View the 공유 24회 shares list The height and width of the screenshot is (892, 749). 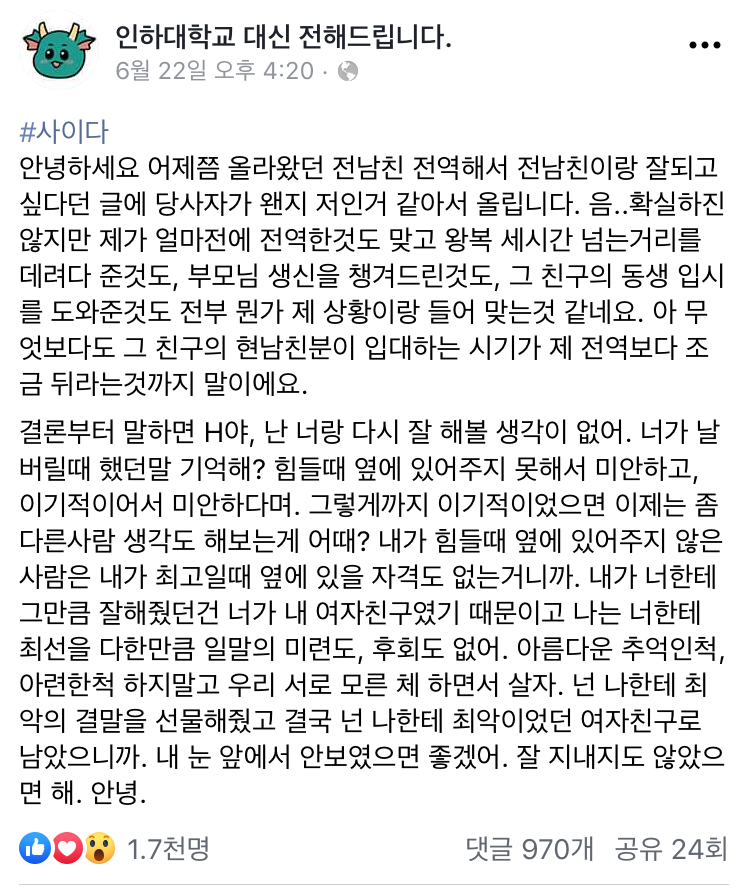pyautogui.click(x=670, y=850)
